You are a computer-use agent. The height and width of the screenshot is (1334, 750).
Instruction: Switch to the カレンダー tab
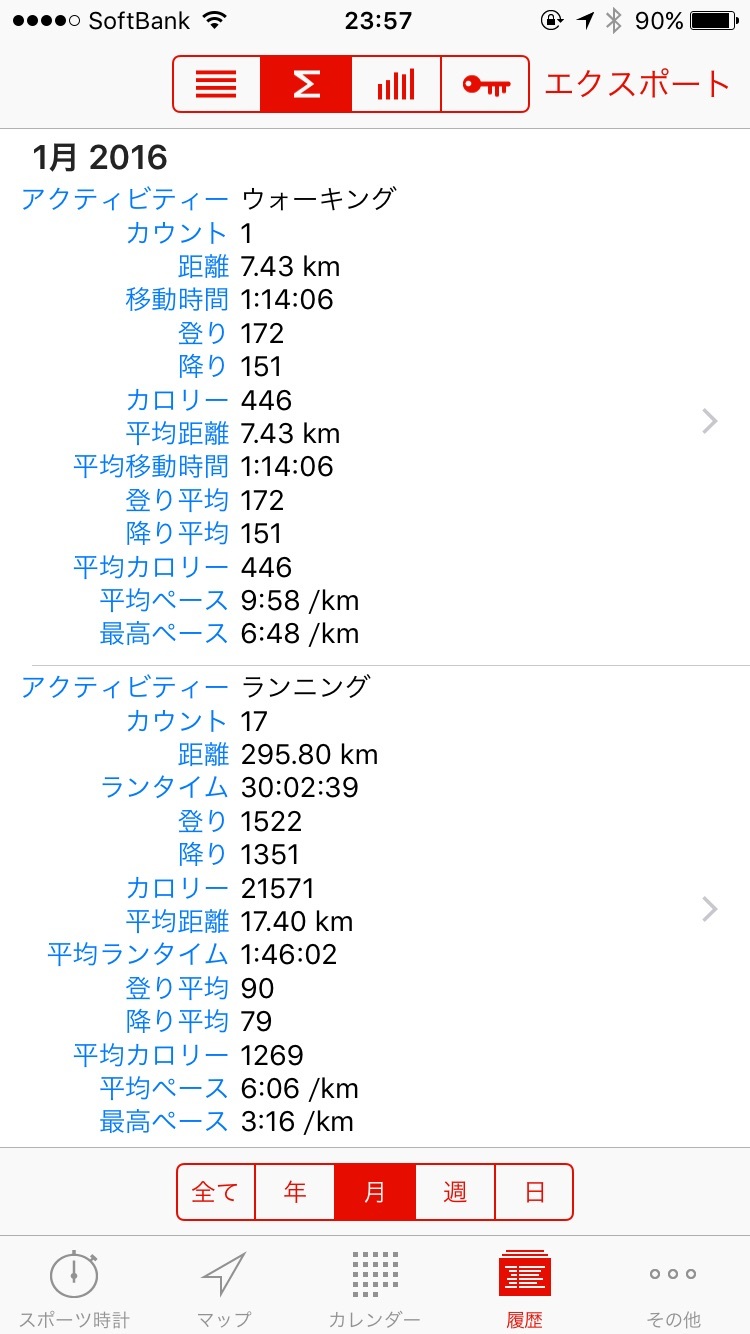375,1288
